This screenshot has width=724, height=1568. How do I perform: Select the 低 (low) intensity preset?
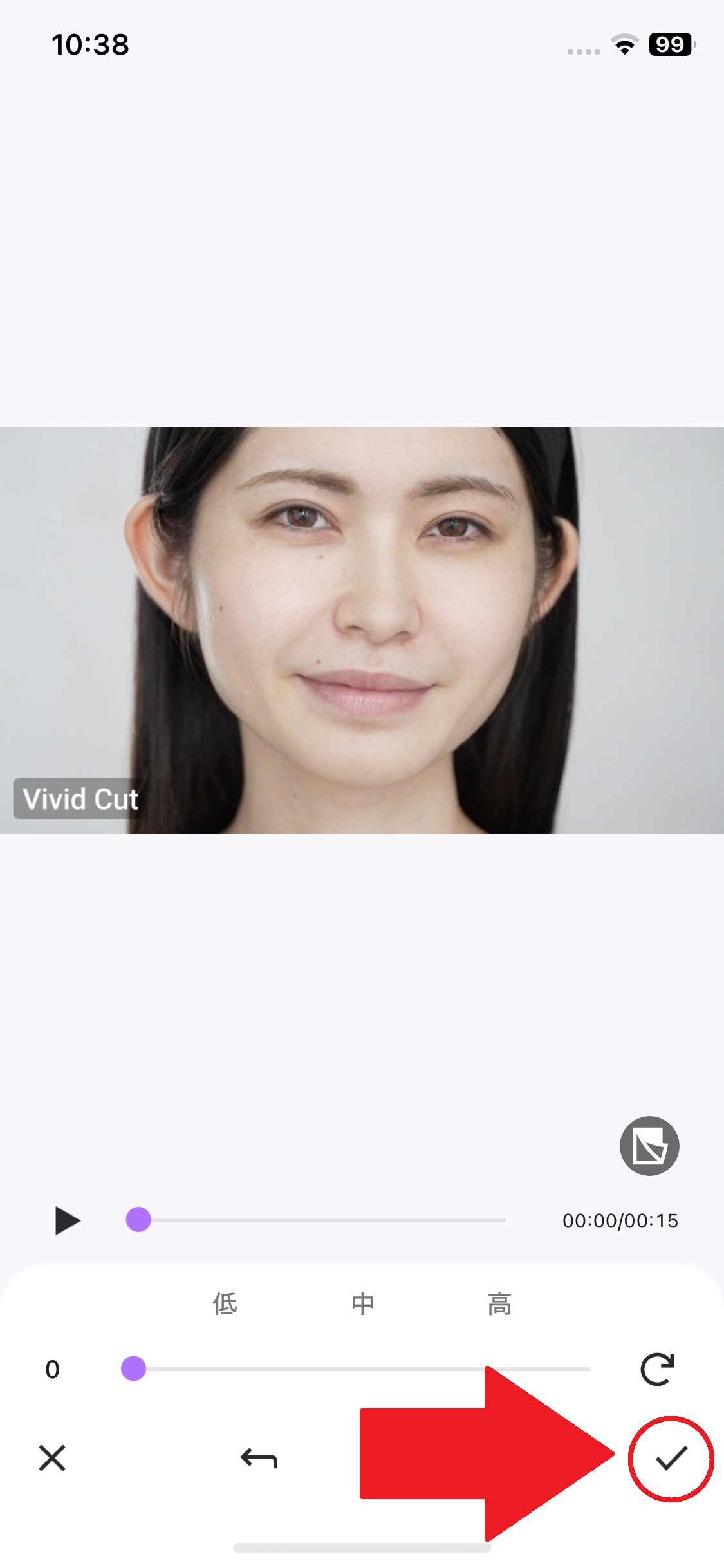[x=225, y=1304]
